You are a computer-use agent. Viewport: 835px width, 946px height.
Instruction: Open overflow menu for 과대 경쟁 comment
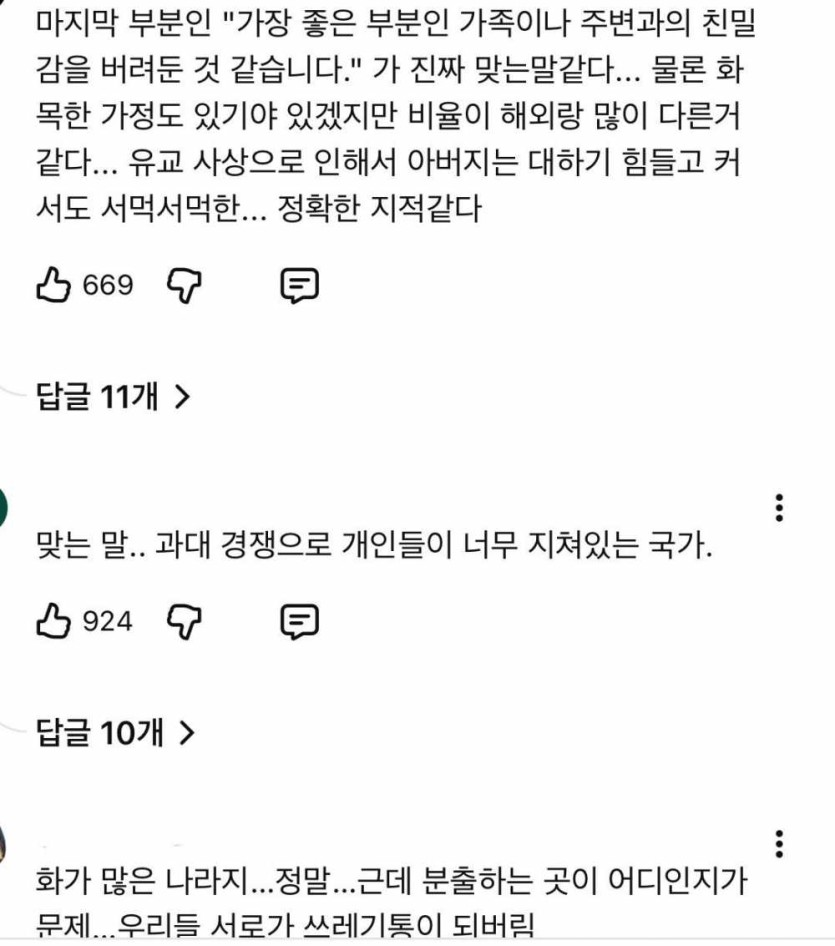click(x=780, y=508)
